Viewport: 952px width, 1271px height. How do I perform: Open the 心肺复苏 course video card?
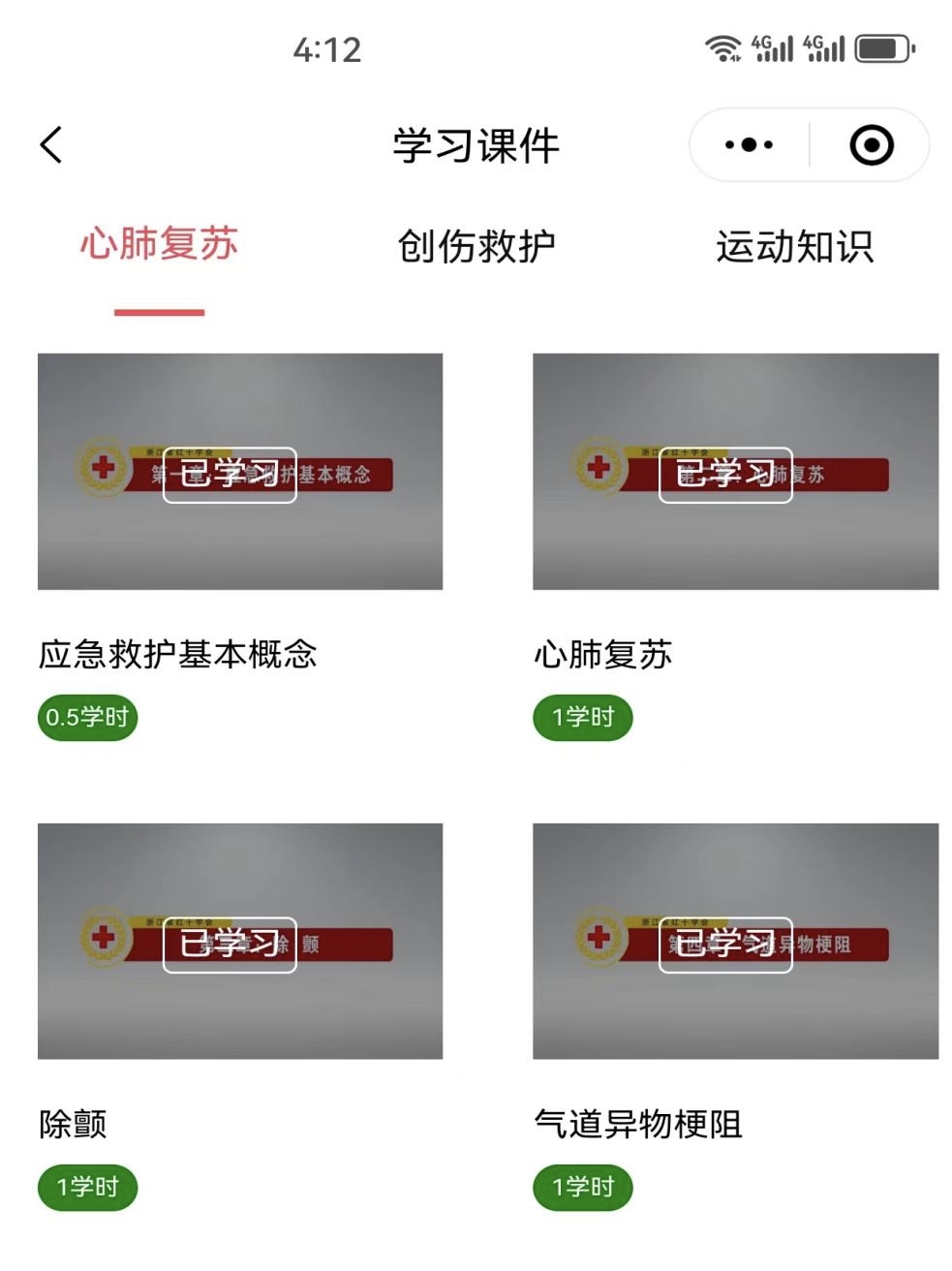[x=735, y=472]
